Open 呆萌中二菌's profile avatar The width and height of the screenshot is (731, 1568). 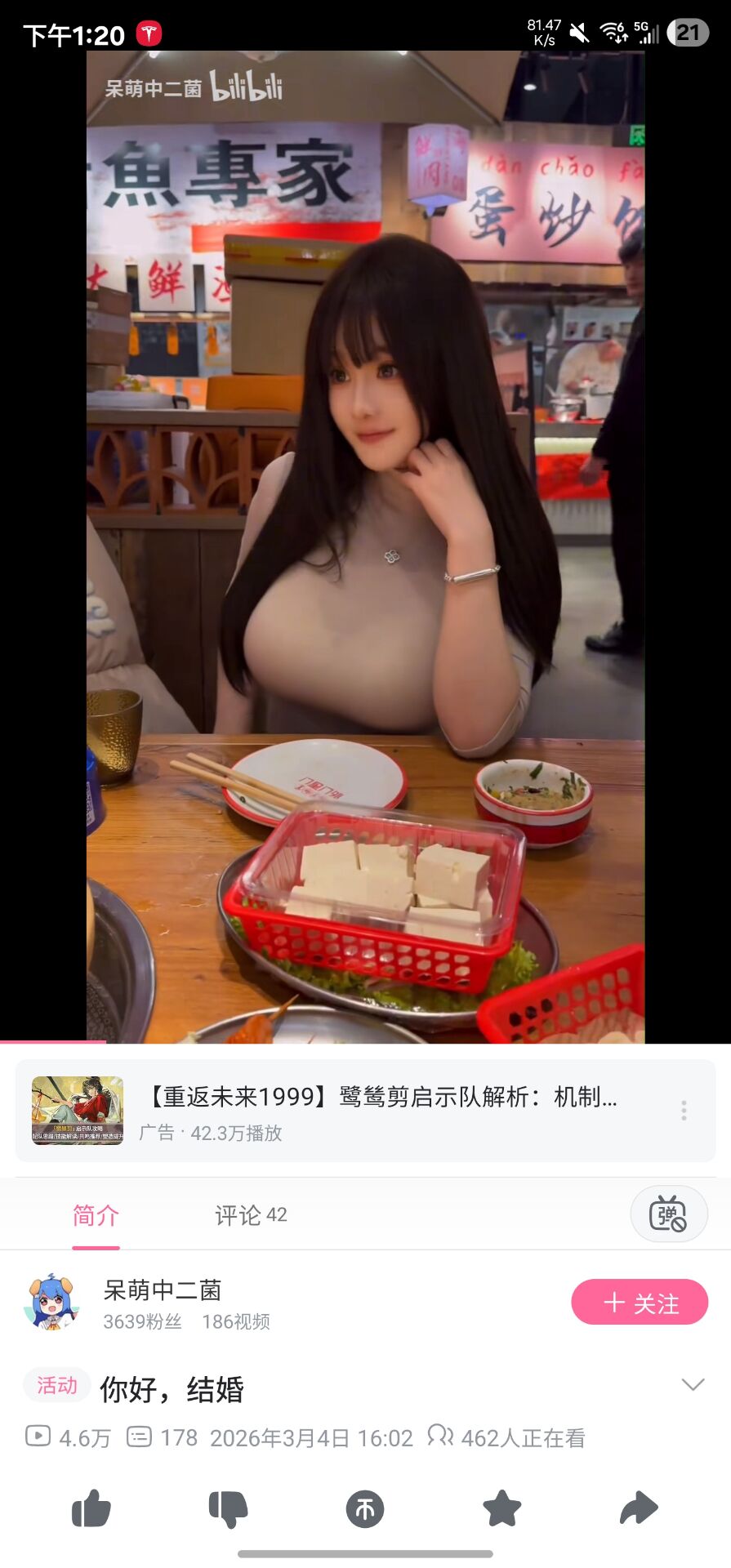point(51,1303)
